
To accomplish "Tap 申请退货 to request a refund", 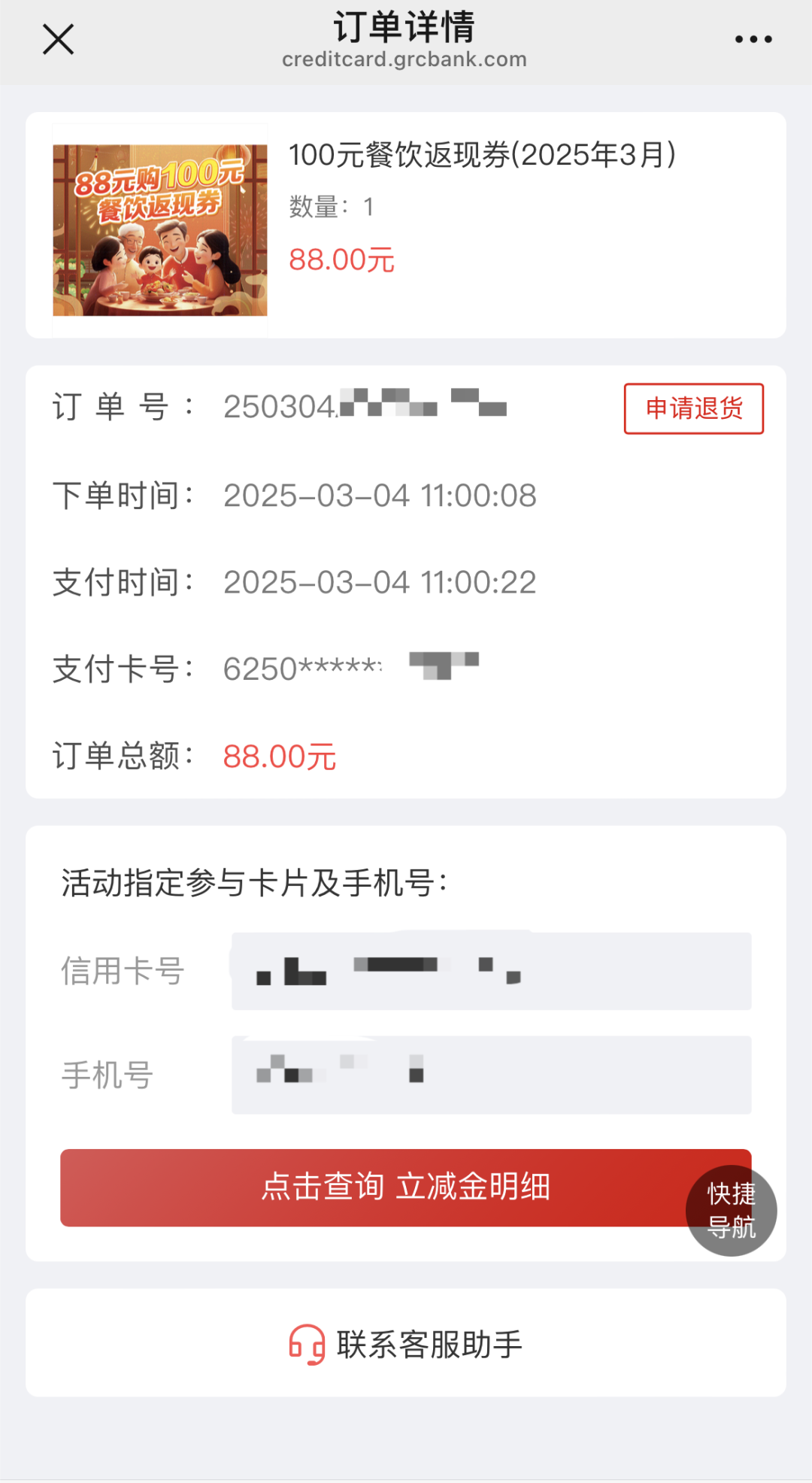I will [693, 408].
